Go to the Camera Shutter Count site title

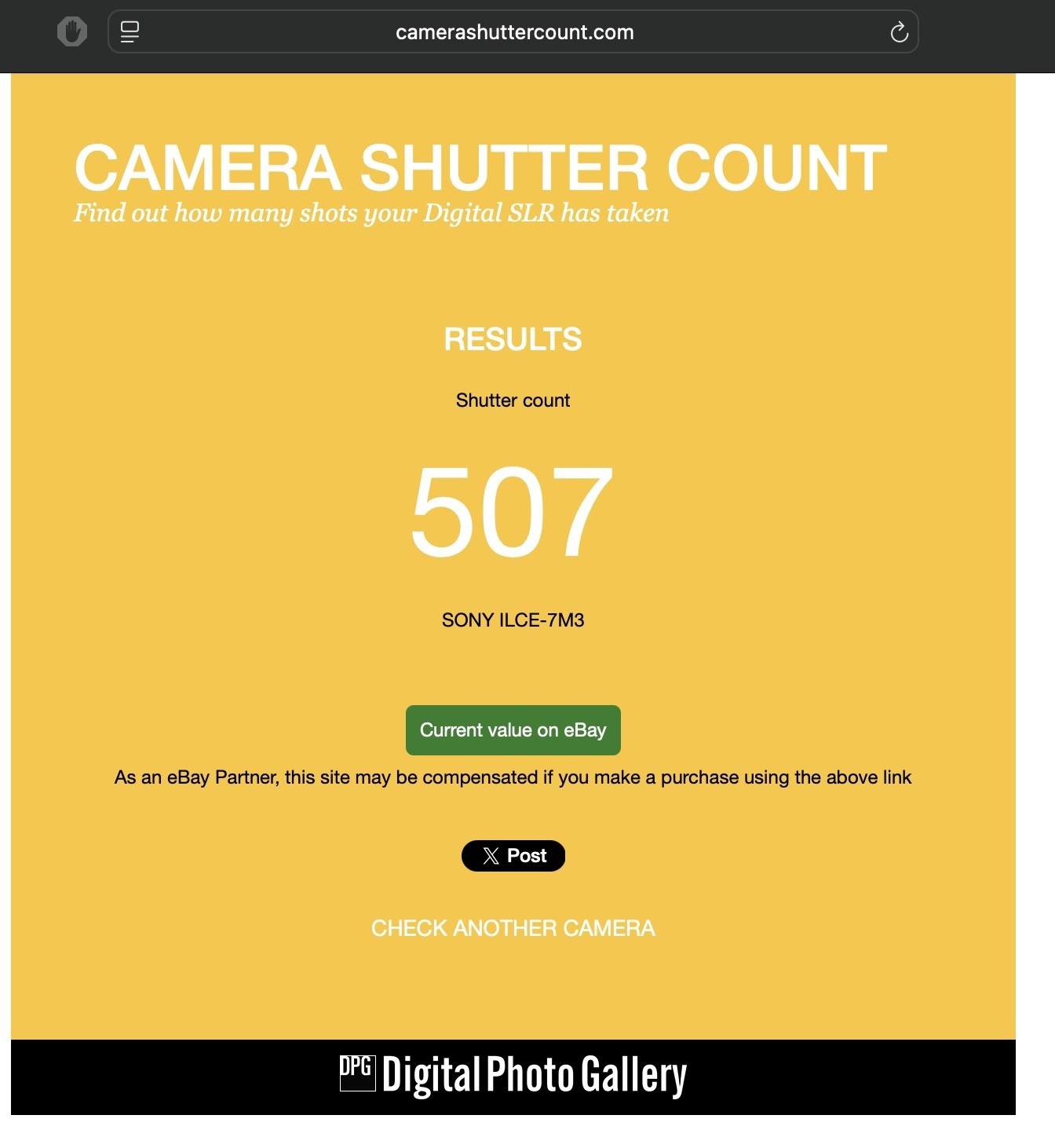[480, 167]
